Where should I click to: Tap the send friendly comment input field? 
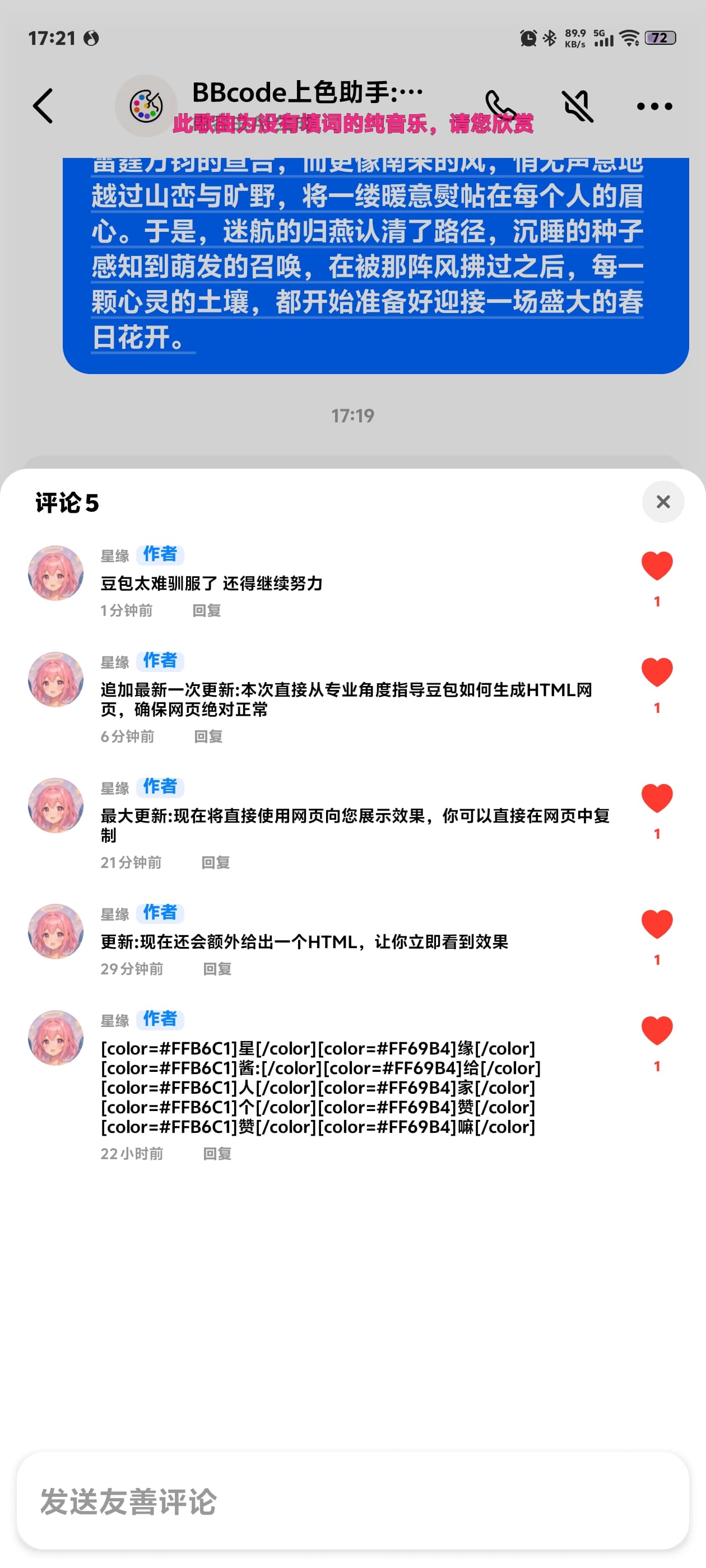[352, 1501]
